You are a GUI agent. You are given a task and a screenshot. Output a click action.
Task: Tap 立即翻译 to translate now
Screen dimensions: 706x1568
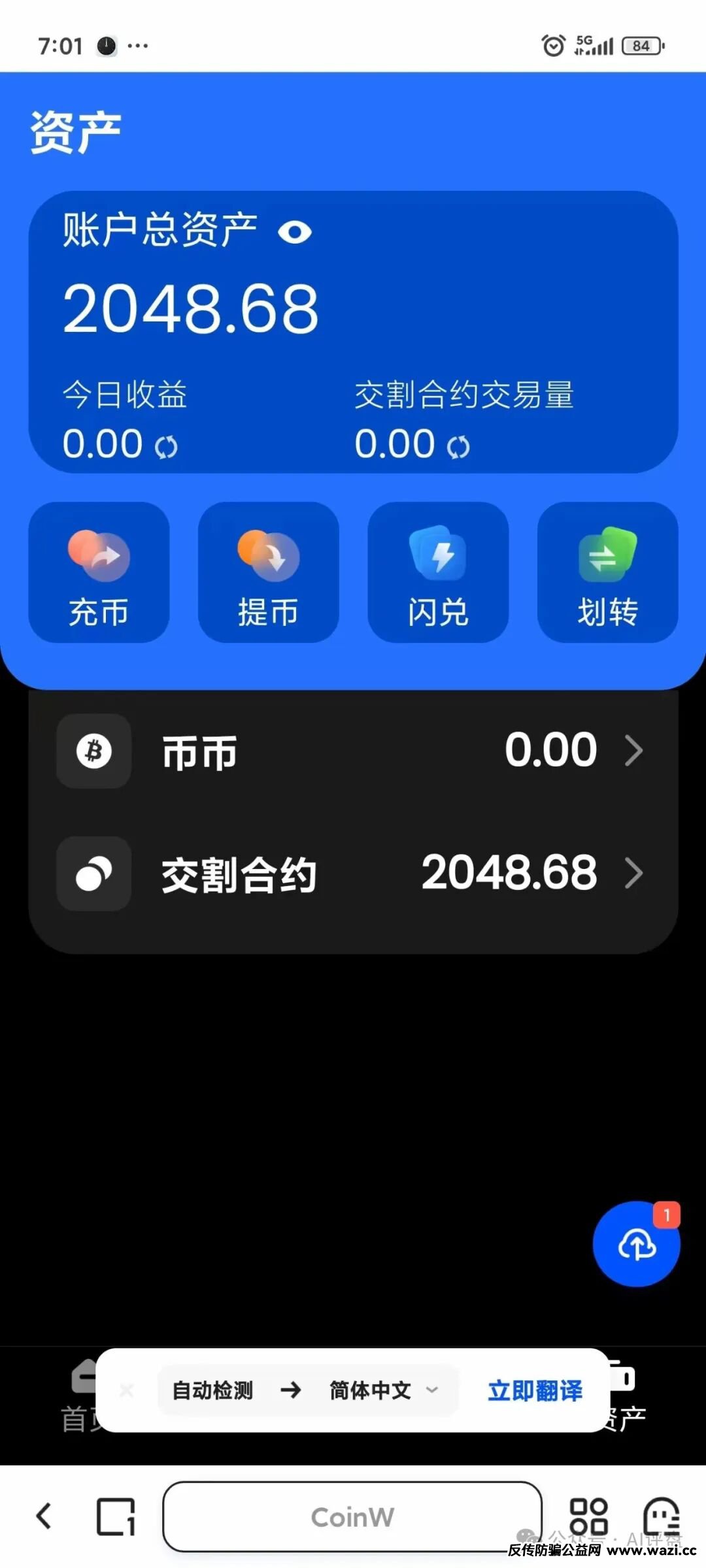pos(535,1390)
